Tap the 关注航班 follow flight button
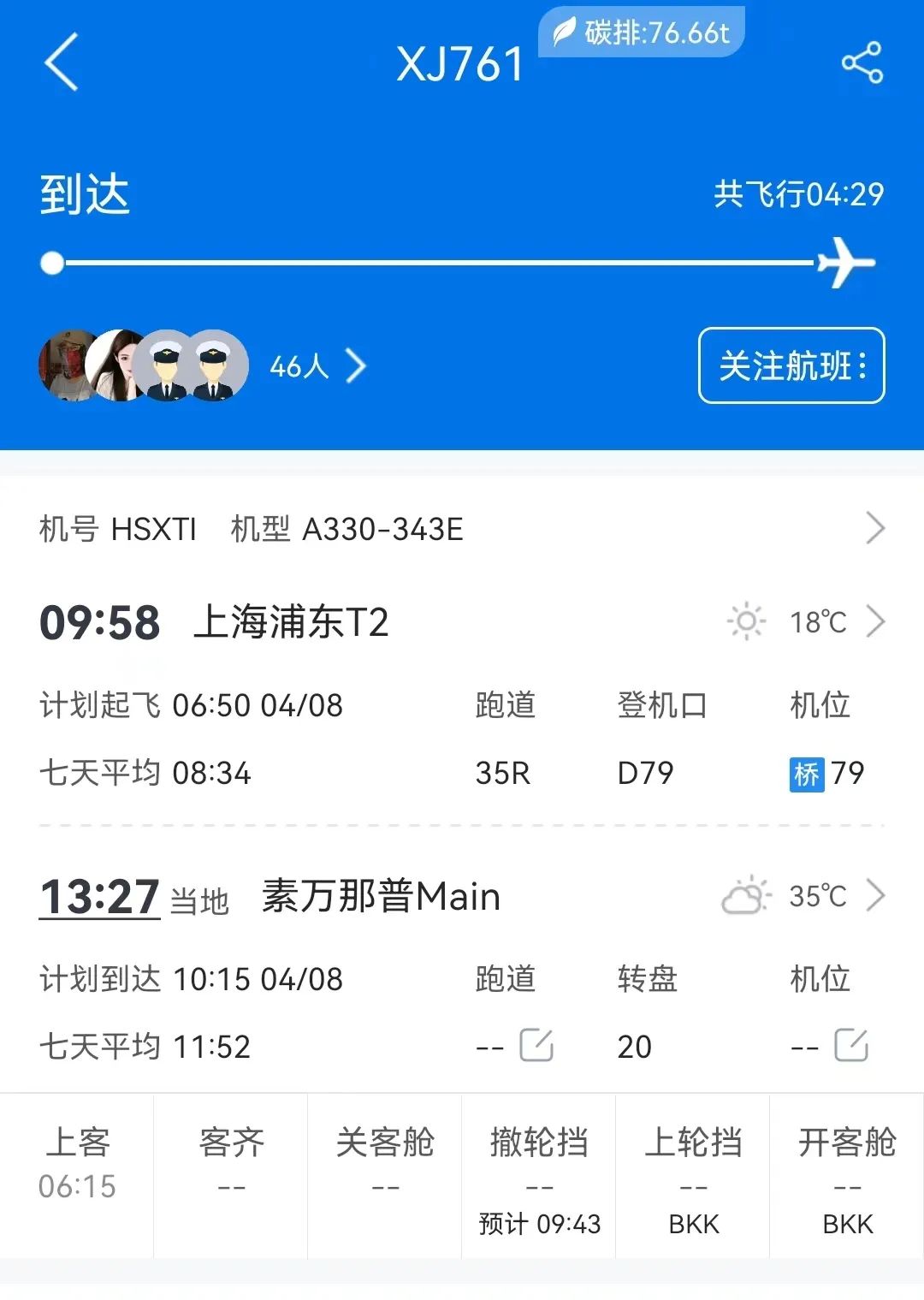Image resolution: width=924 pixels, height=1300 pixels. [791, 365]
